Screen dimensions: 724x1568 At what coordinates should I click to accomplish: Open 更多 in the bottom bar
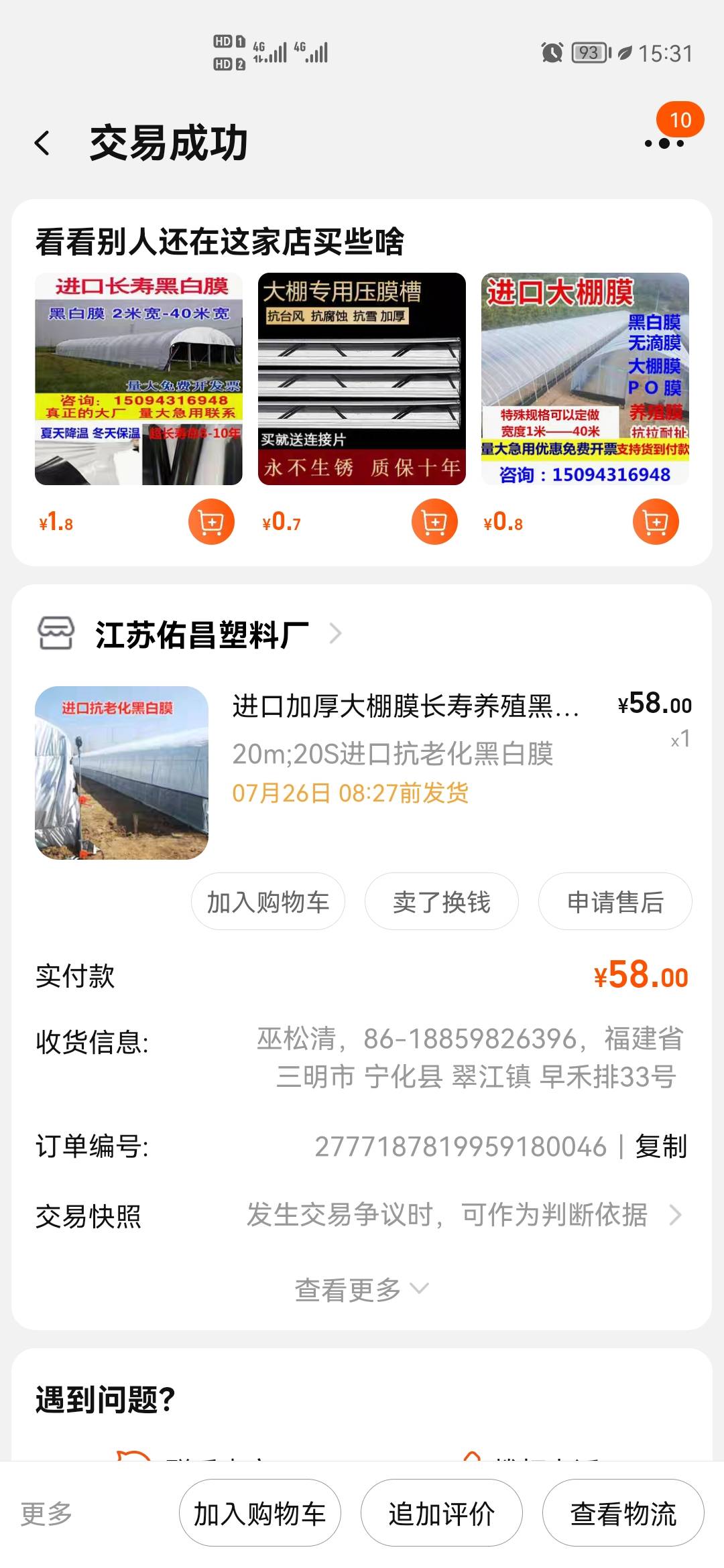(x=46, y=1514)
